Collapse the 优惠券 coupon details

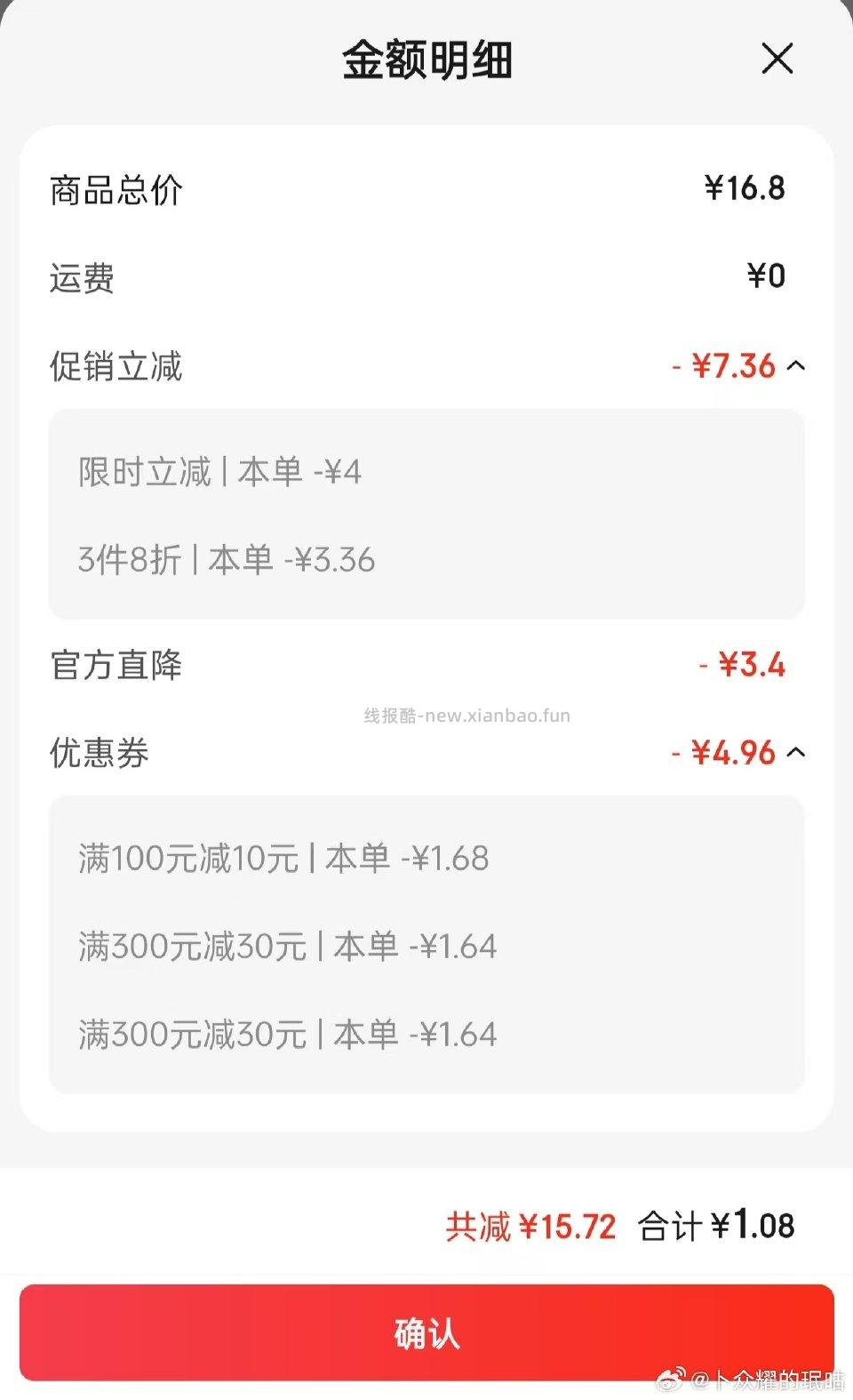(x=797, y=753)
